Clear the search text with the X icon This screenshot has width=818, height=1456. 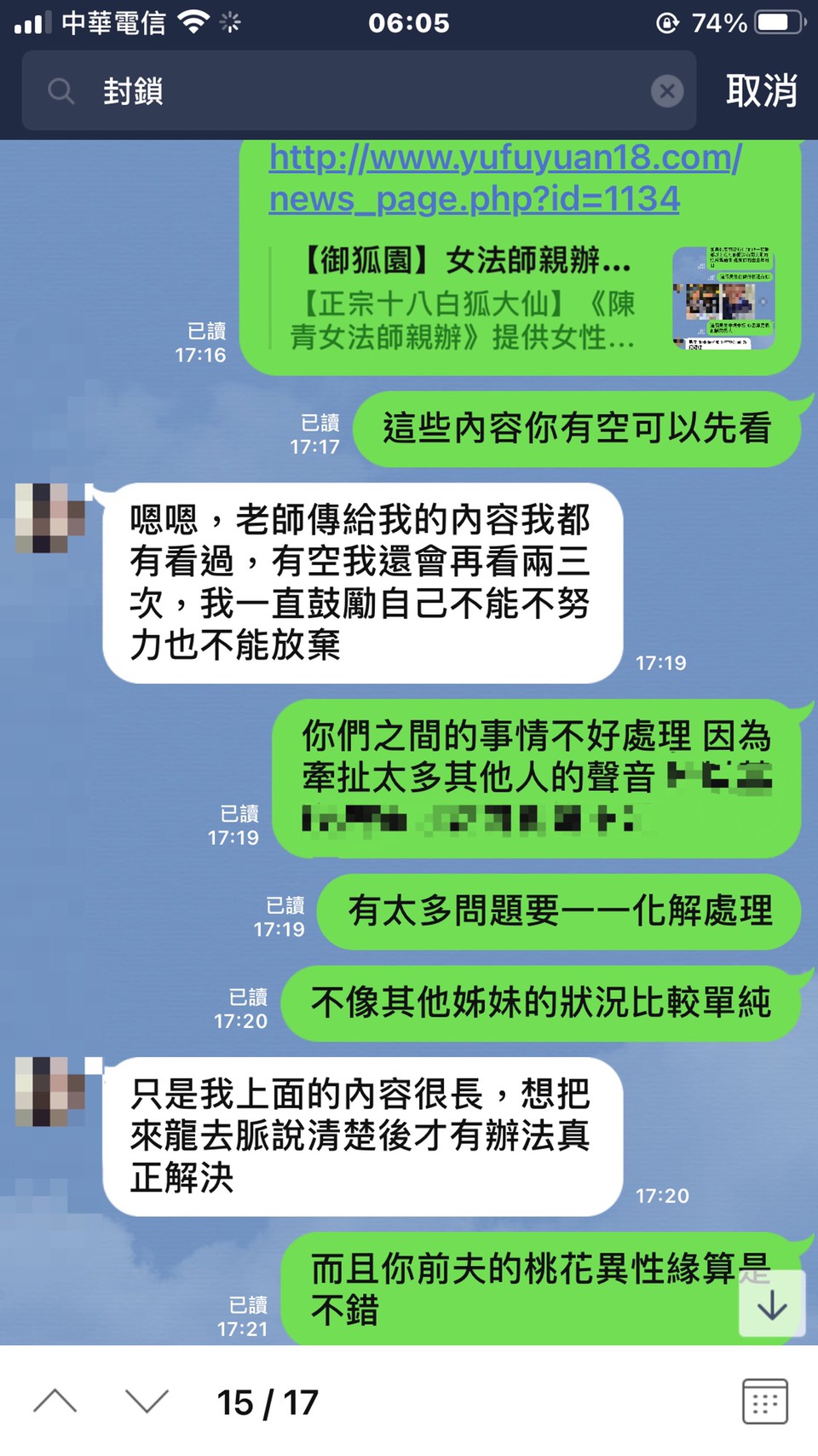click(x=667, y=91)
